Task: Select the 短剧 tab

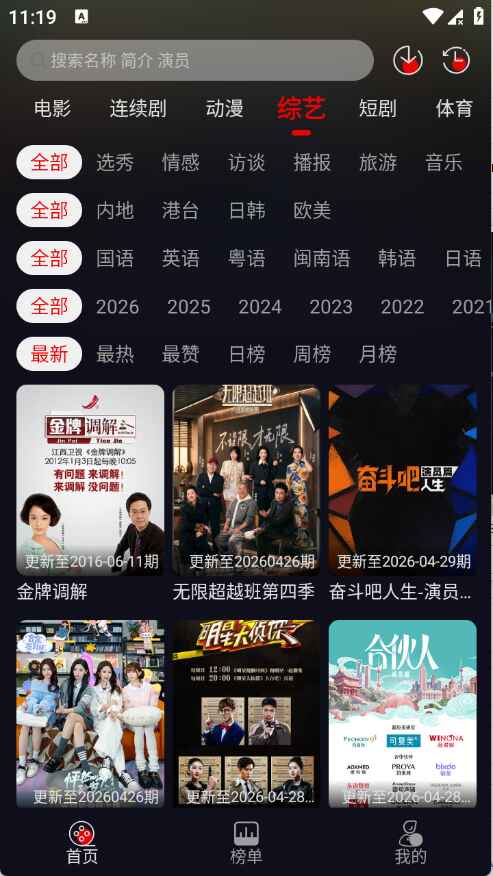Action: (378, 108)
